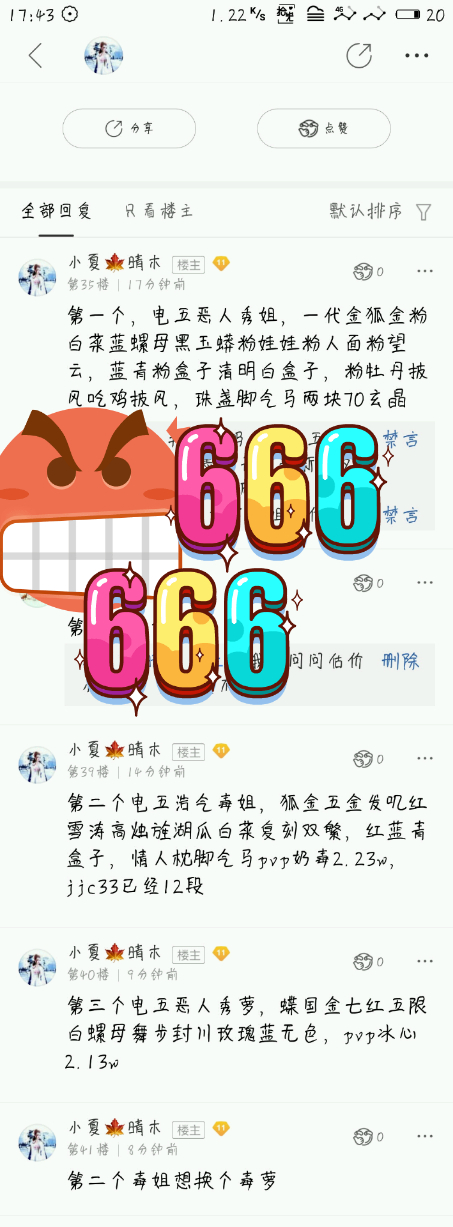Like the reply on floor 39
This screenshot has width=453, height=1227.
368,760
